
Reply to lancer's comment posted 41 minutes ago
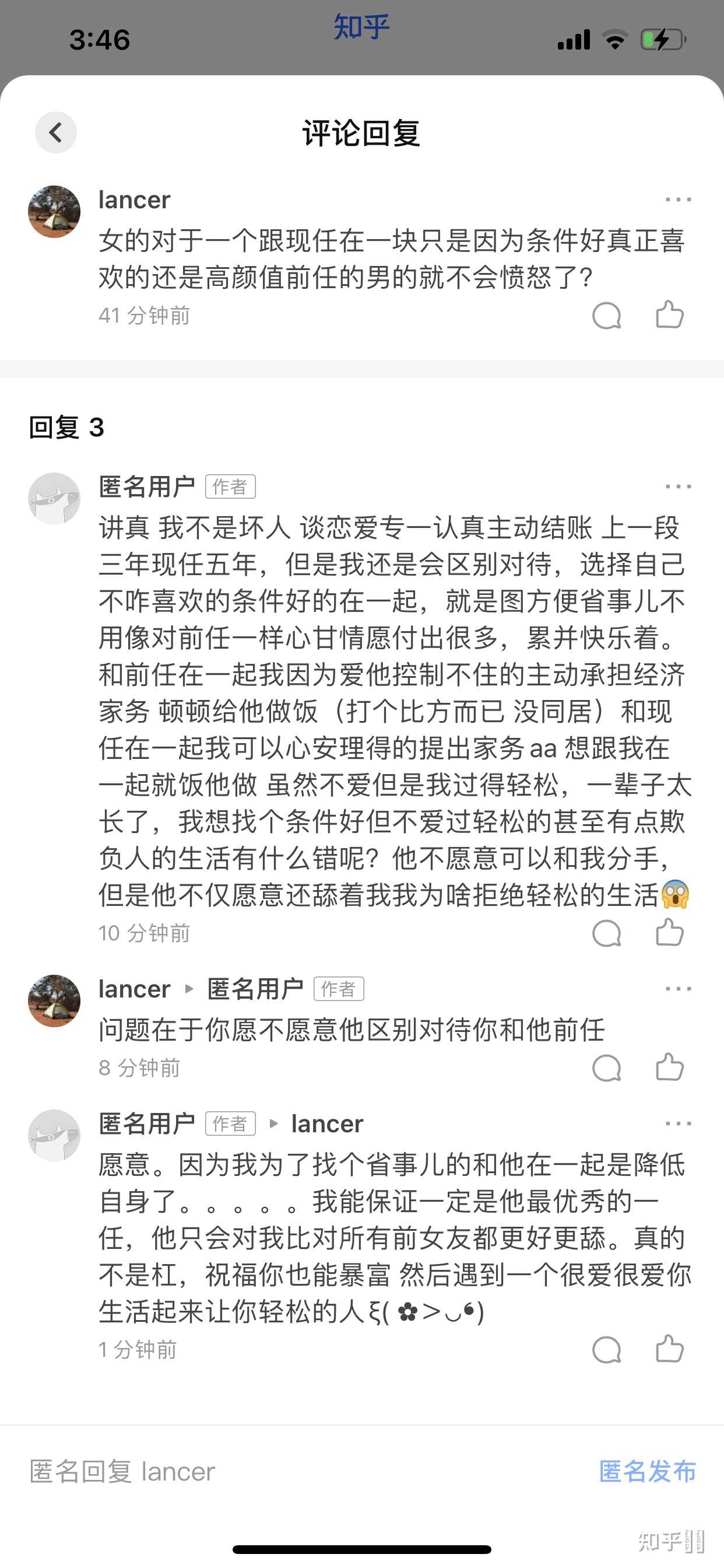point(606,316)
